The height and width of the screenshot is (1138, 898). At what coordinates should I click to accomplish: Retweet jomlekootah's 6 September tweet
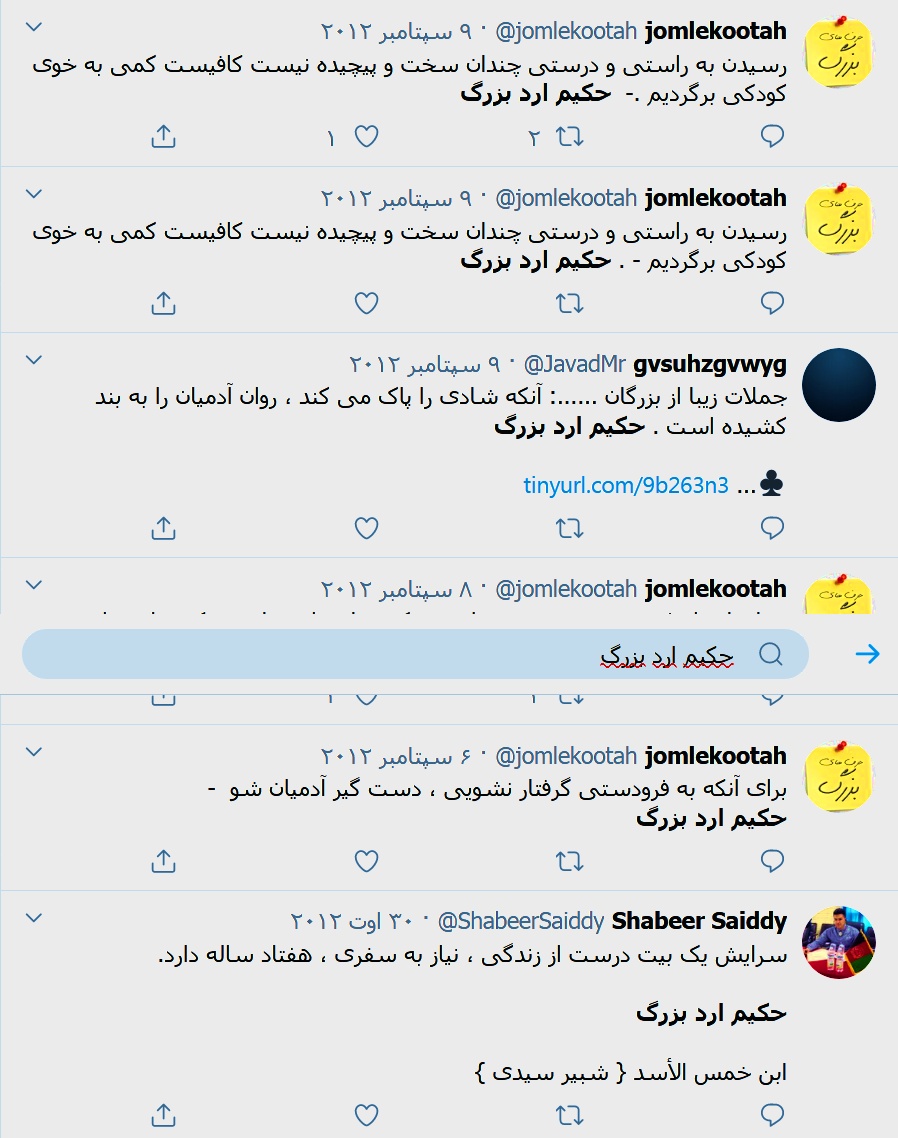tap(569, 860)
